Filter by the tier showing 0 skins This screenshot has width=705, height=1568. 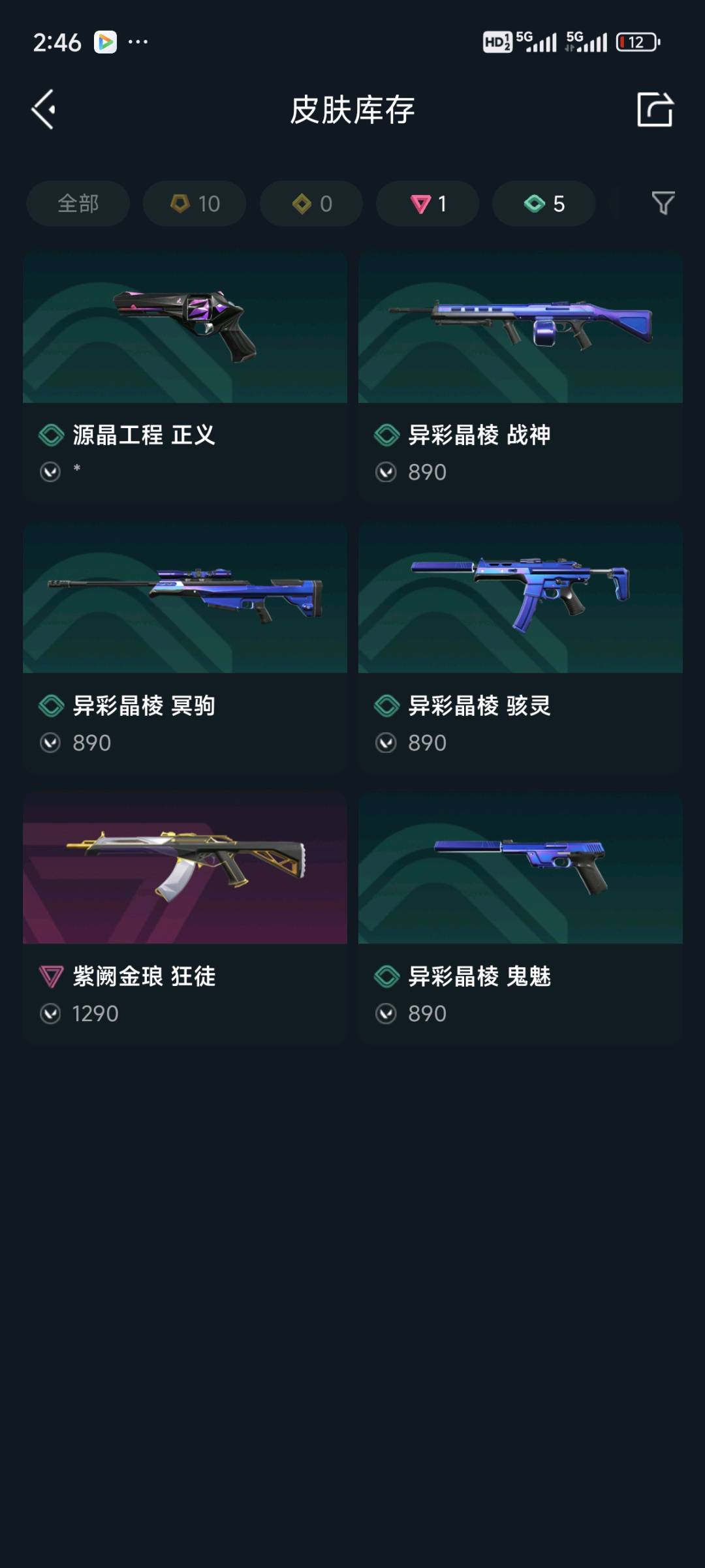311,204
